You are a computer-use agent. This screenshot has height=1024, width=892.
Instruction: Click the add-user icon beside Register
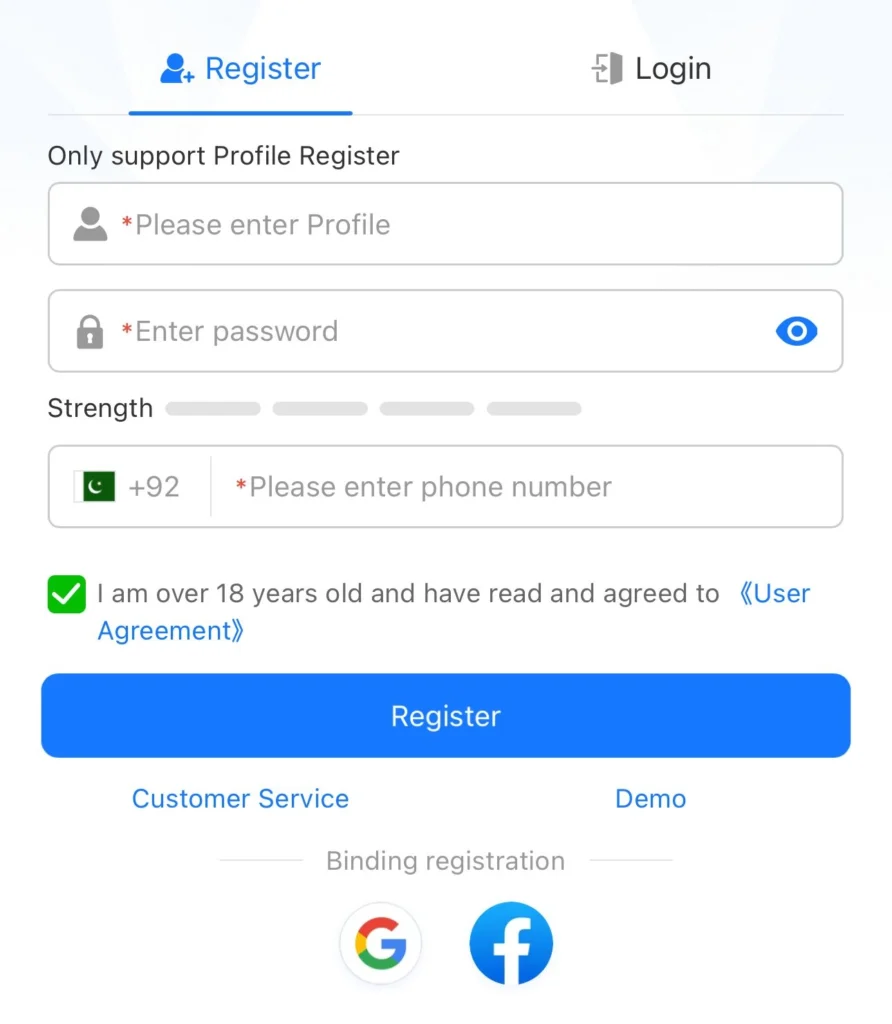pyautogui.click(x=175, y=68)
